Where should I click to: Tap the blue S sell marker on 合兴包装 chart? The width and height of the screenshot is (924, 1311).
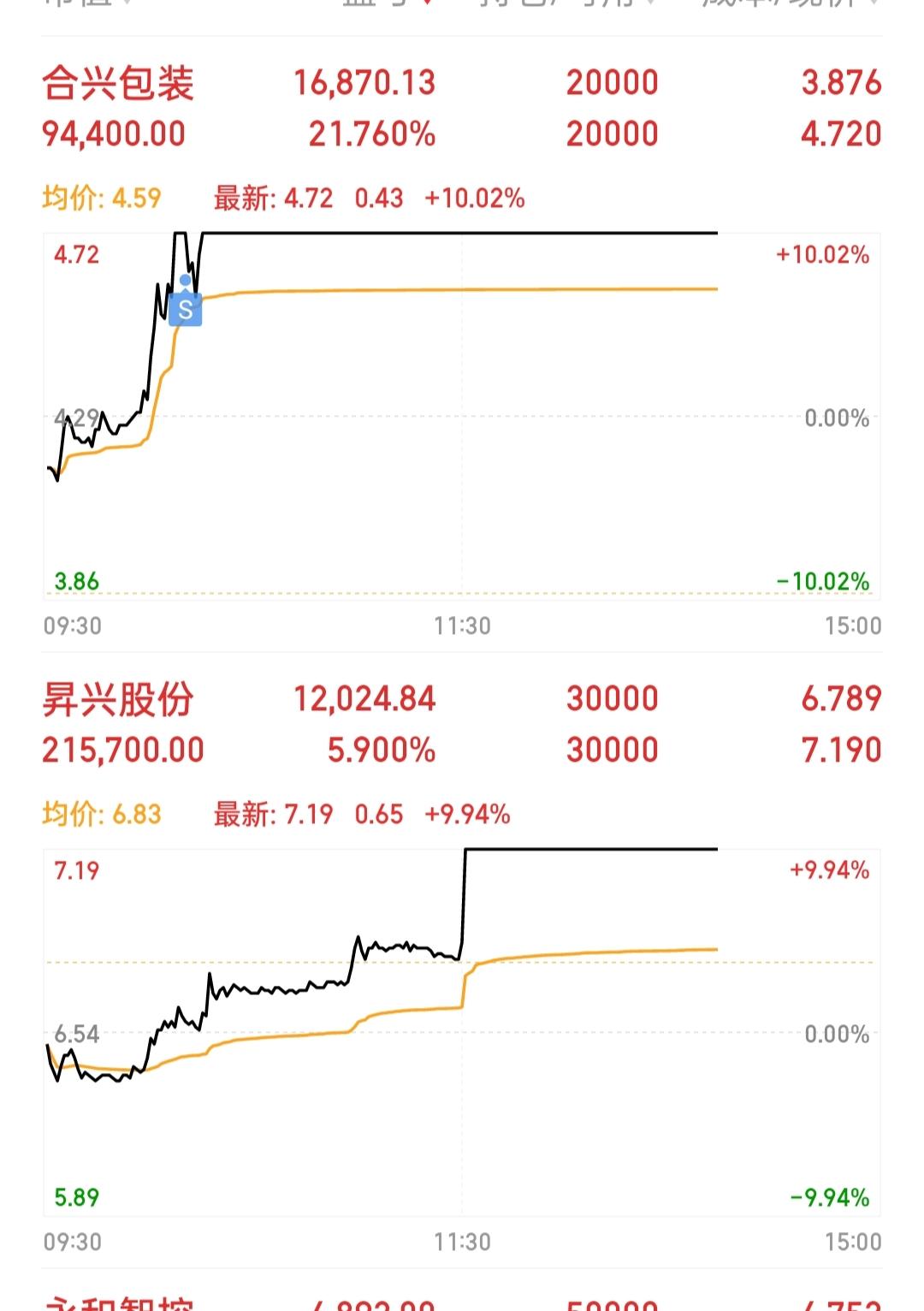point(187,310)
